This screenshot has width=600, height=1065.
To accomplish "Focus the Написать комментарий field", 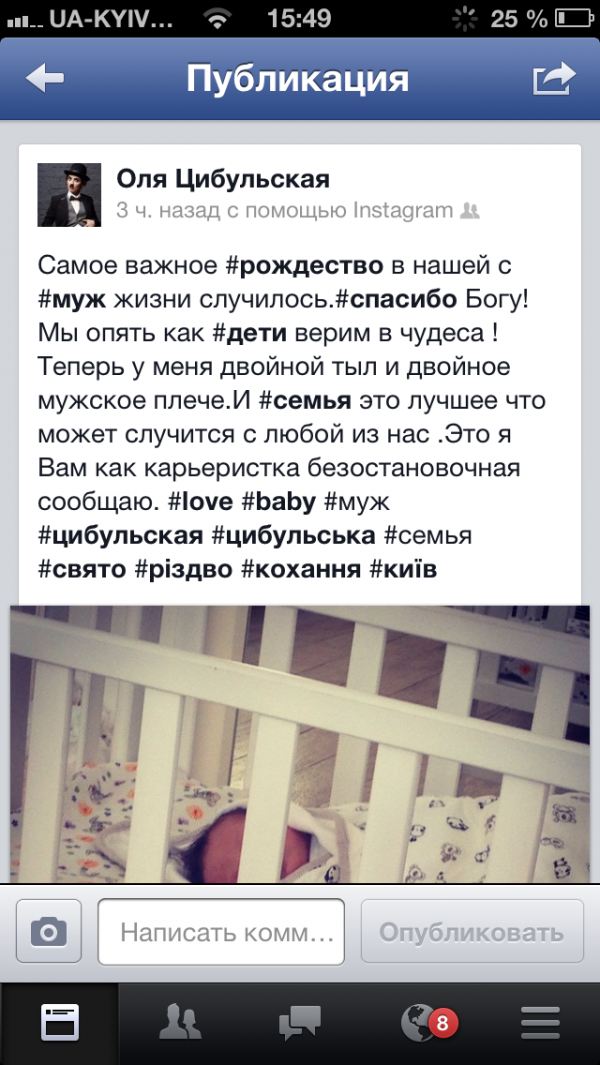I will (221, 933).
